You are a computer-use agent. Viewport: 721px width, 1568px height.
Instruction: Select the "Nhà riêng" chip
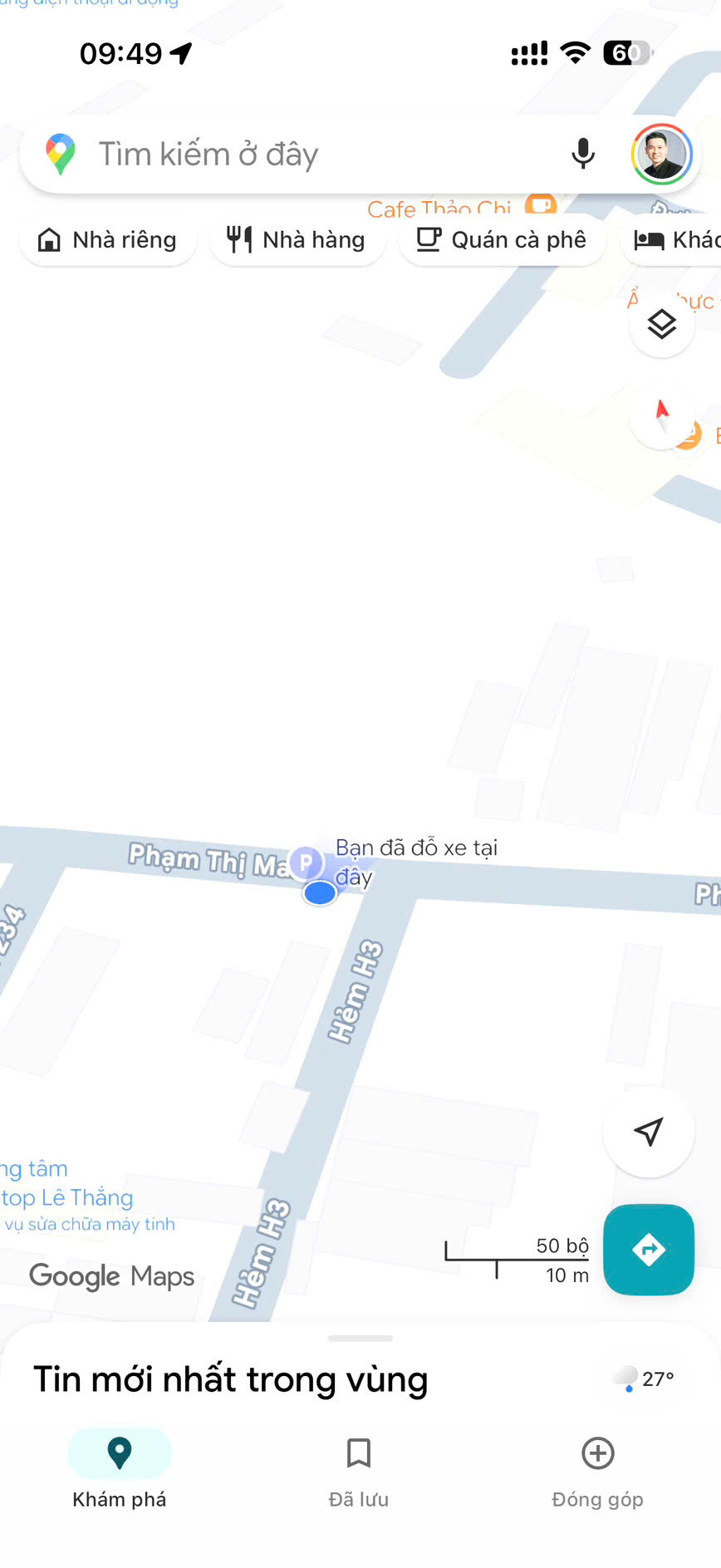[x=108, y=240]
